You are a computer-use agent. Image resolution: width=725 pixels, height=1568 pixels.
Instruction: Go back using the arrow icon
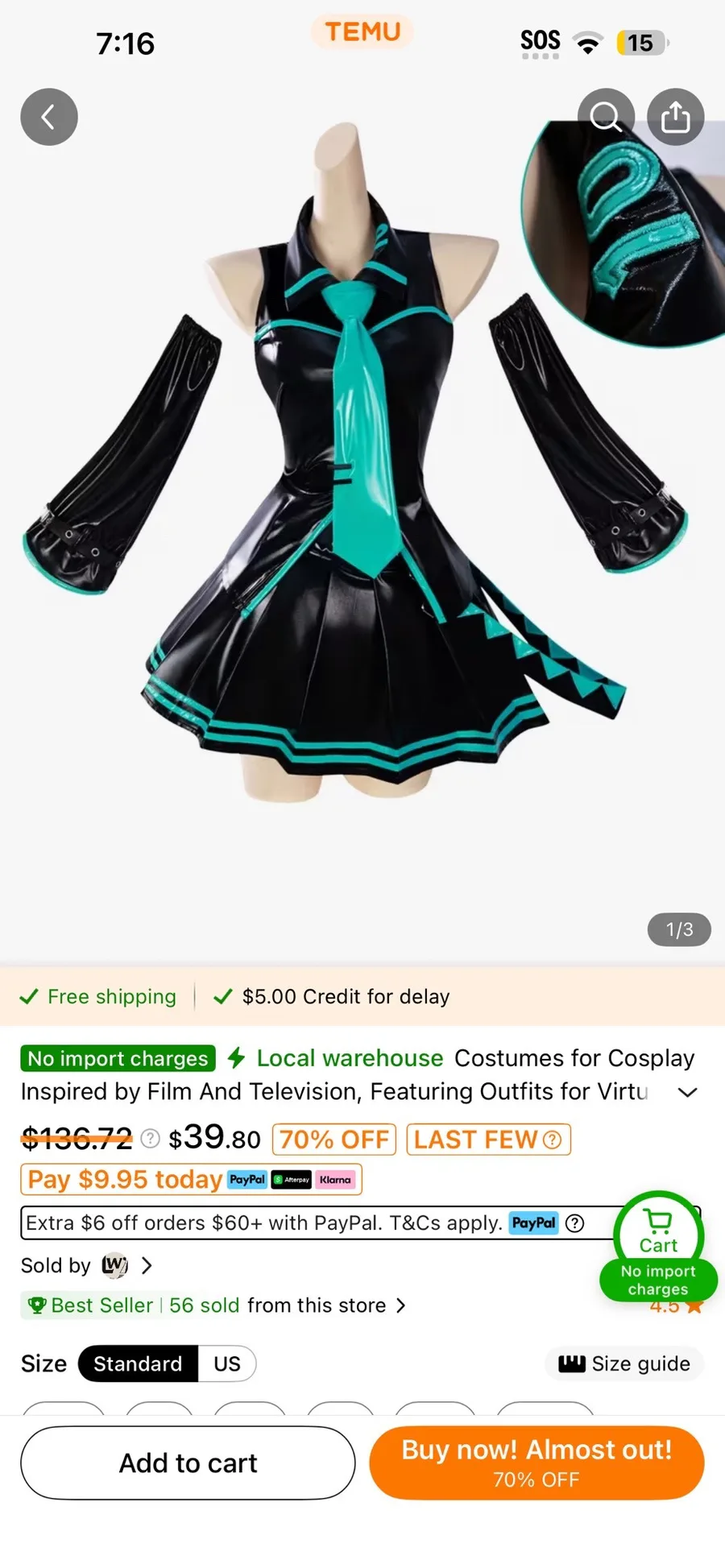point(49,117)
